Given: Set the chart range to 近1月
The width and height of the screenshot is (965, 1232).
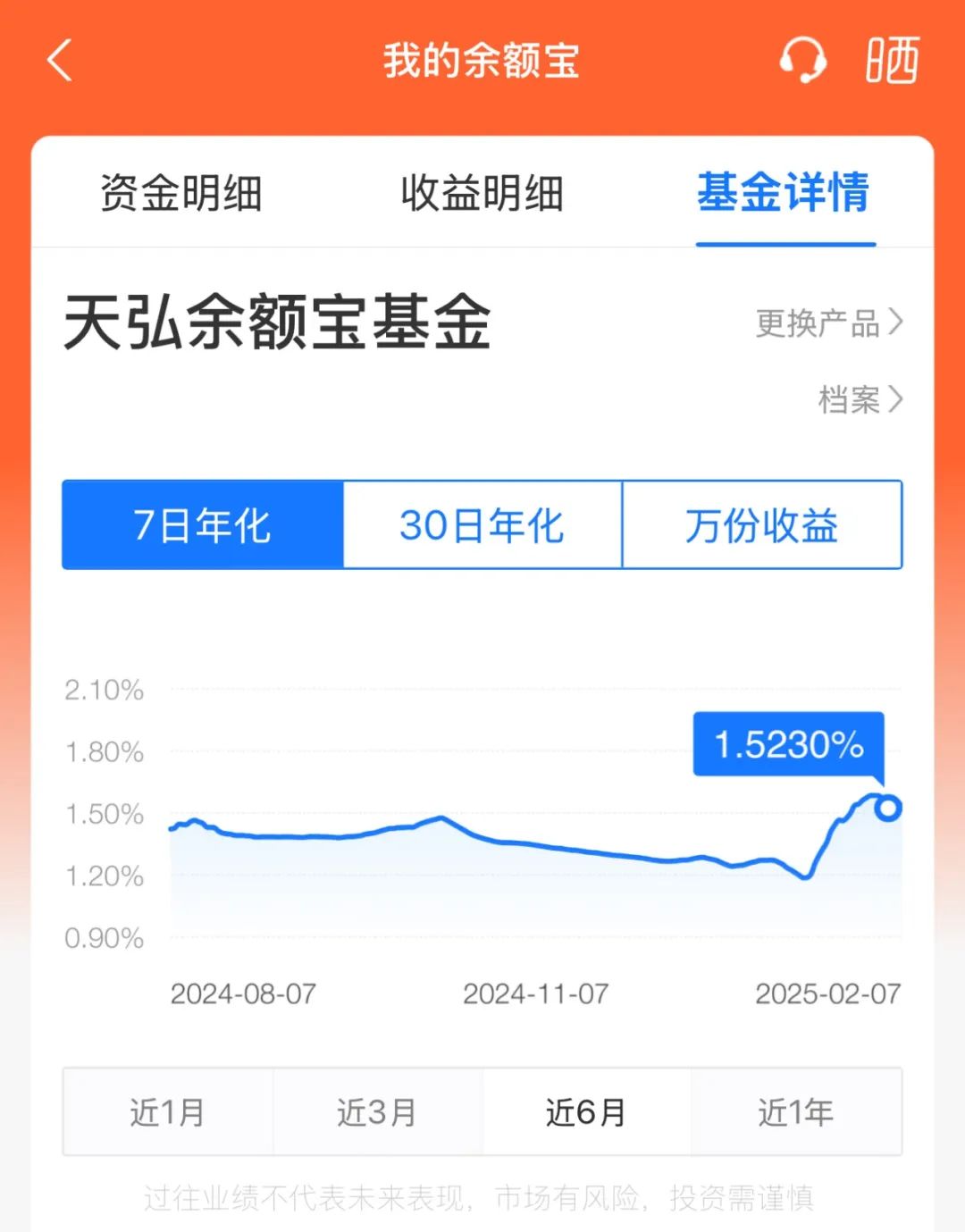Looking at the screenshot, I should click(x=168, y=1112).
